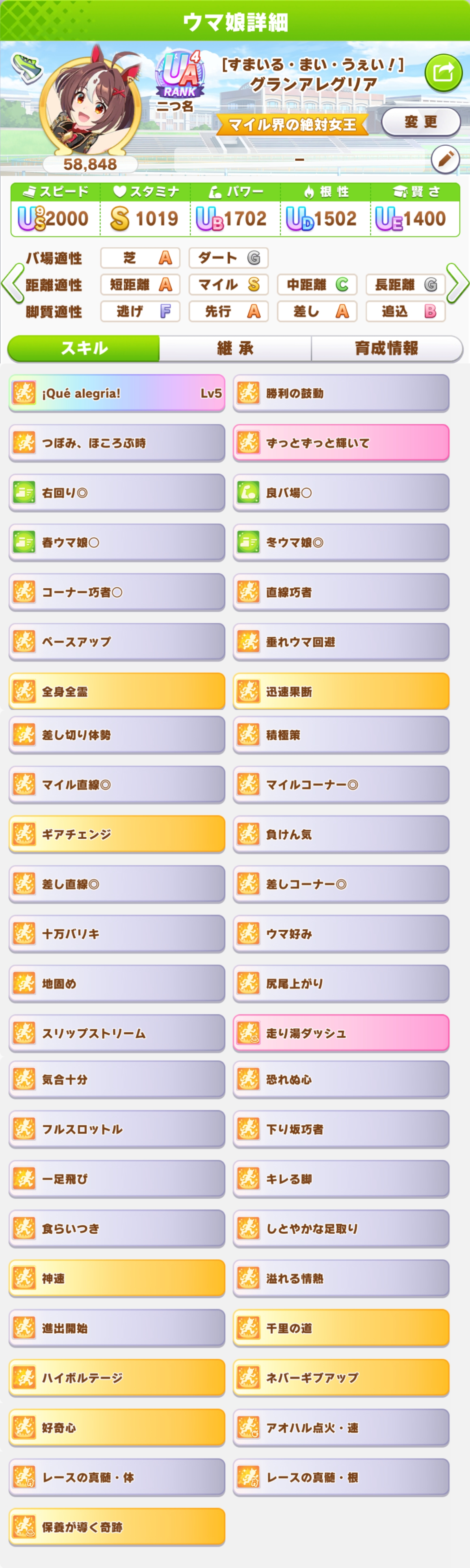Open the 迅速果断 skill
470x1568 pixels.
[341, 691]
